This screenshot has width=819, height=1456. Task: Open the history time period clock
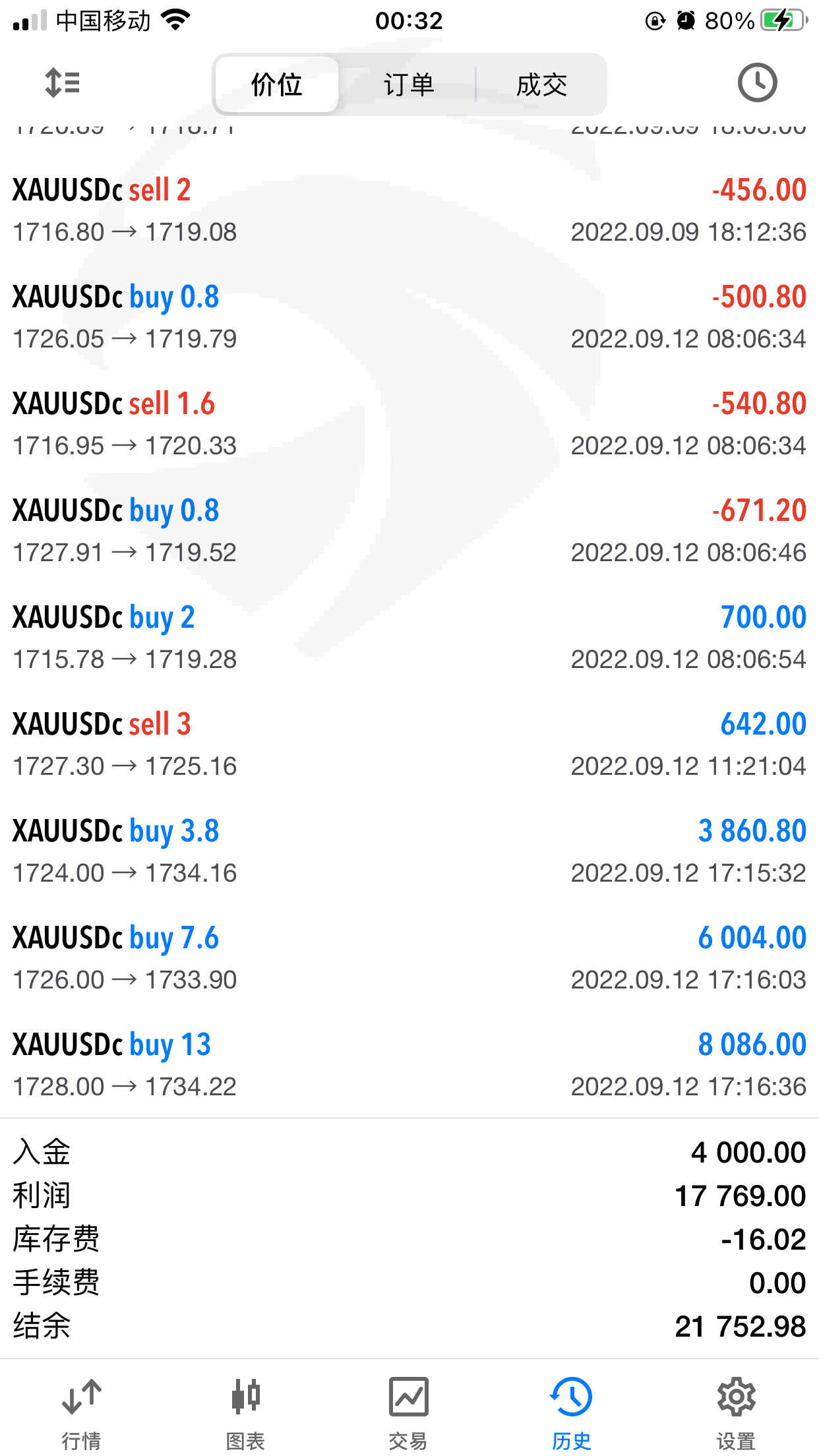coord(756,83)
